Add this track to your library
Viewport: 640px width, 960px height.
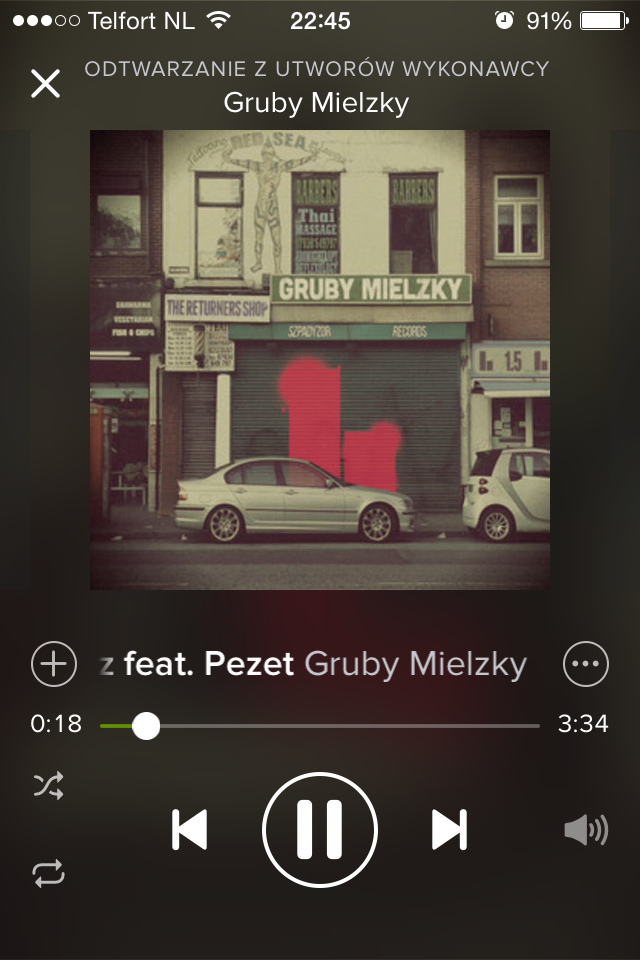click(54, 664)
